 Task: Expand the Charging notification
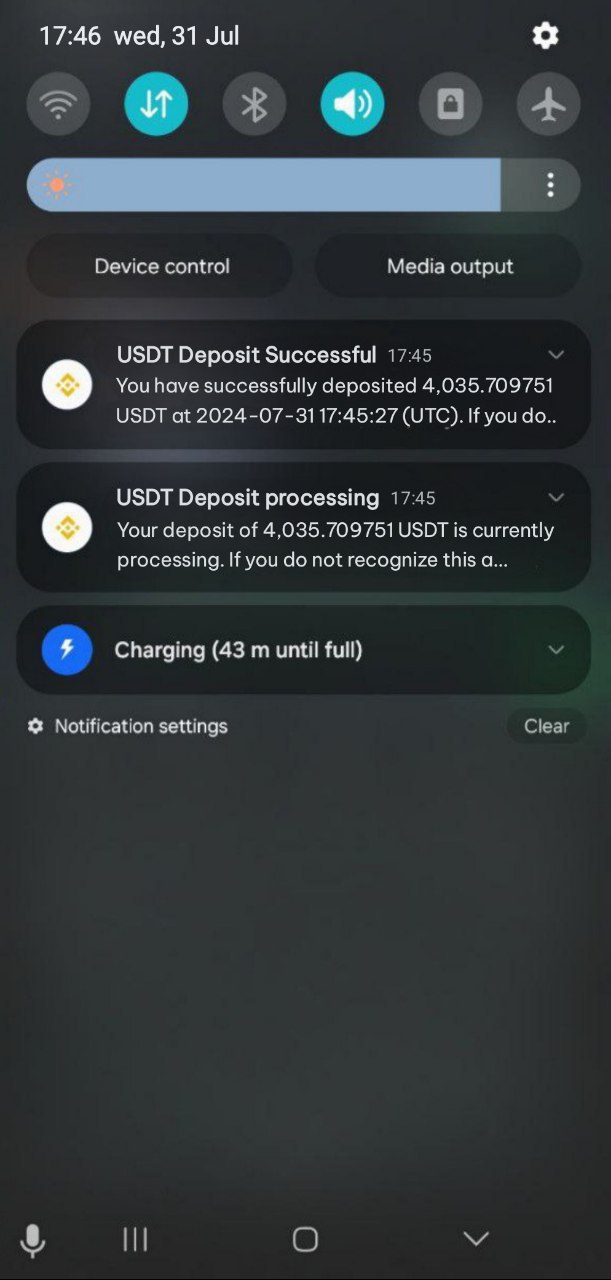click(556, 650)
